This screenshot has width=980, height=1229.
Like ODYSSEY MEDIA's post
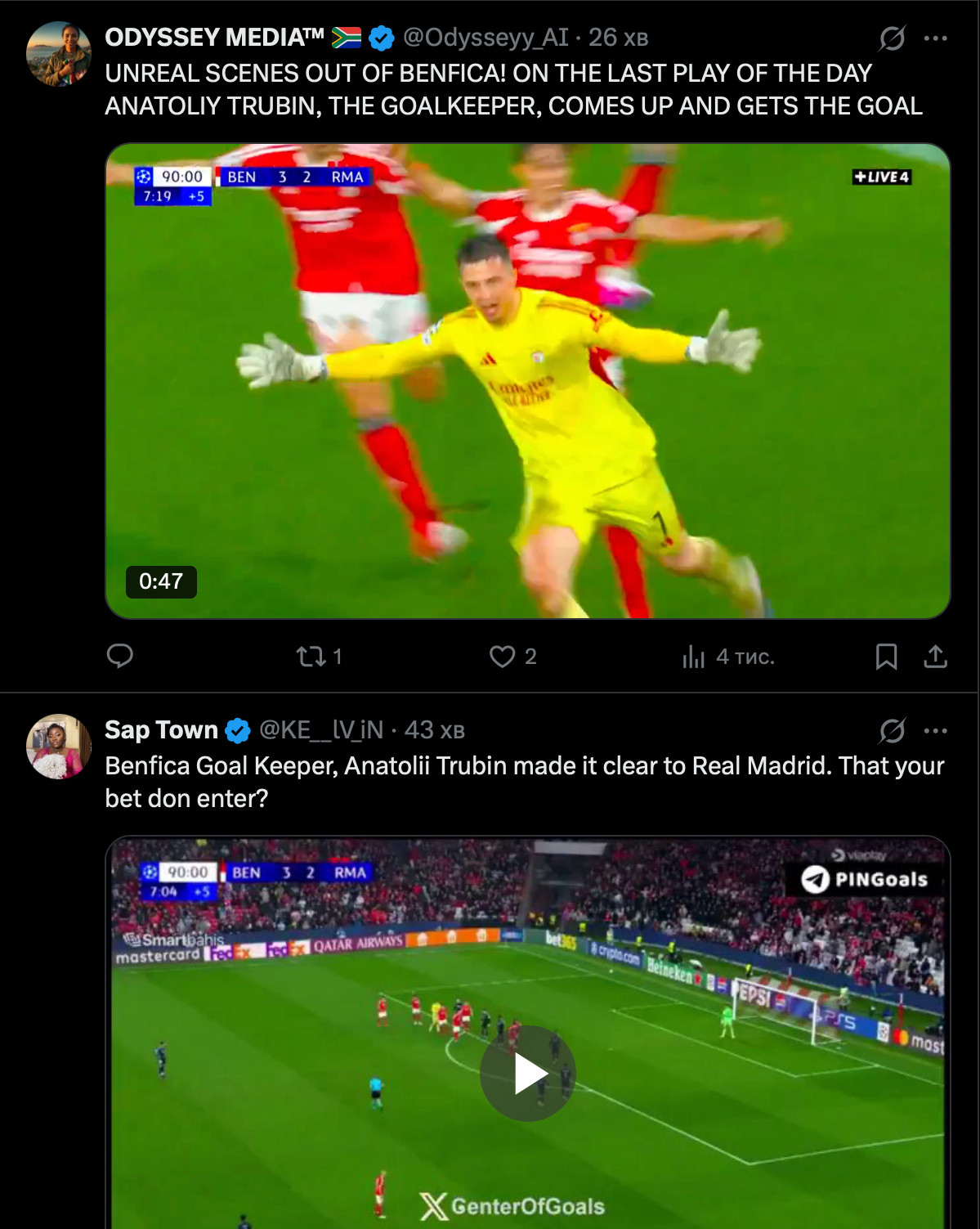502,656
